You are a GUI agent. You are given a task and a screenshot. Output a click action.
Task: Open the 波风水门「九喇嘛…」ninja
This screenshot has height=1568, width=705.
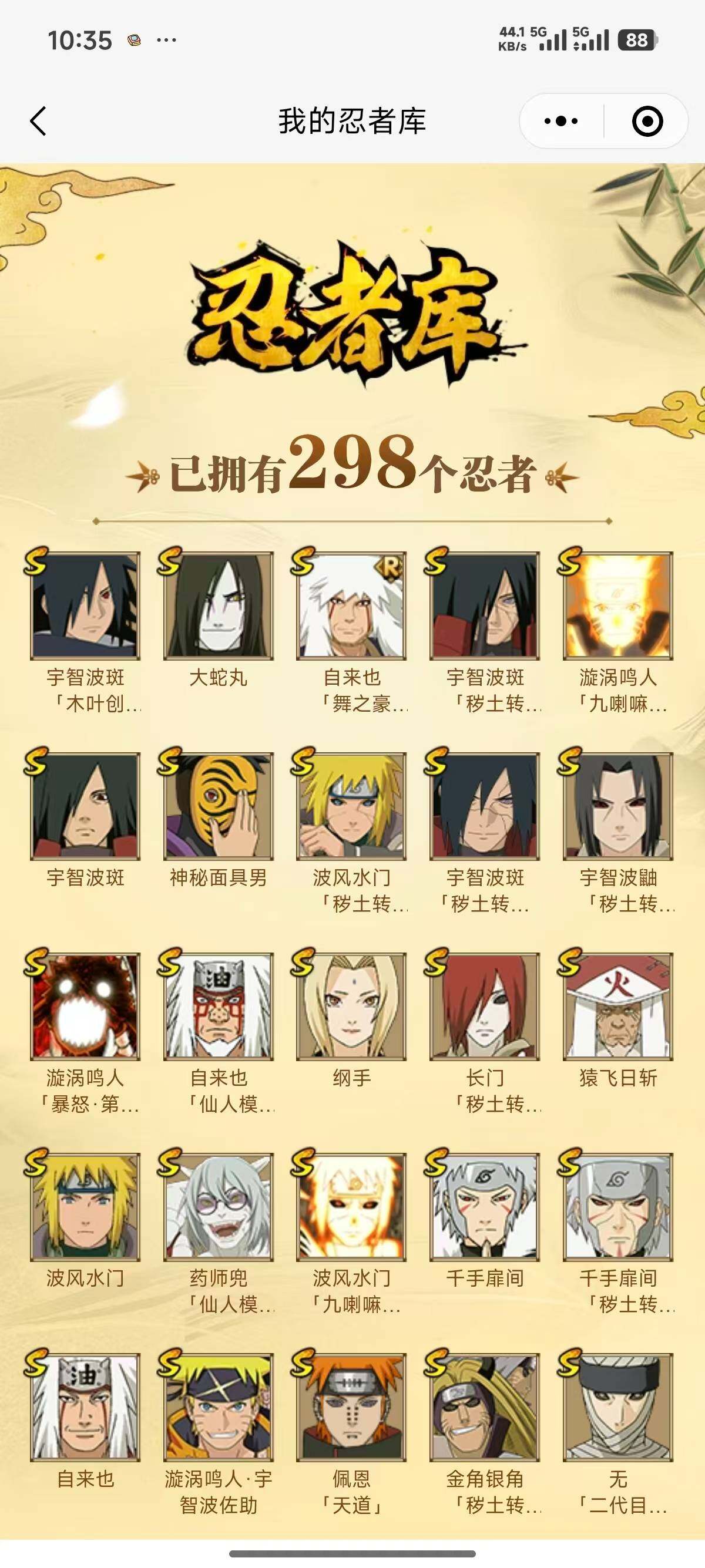coord(351,1206)
